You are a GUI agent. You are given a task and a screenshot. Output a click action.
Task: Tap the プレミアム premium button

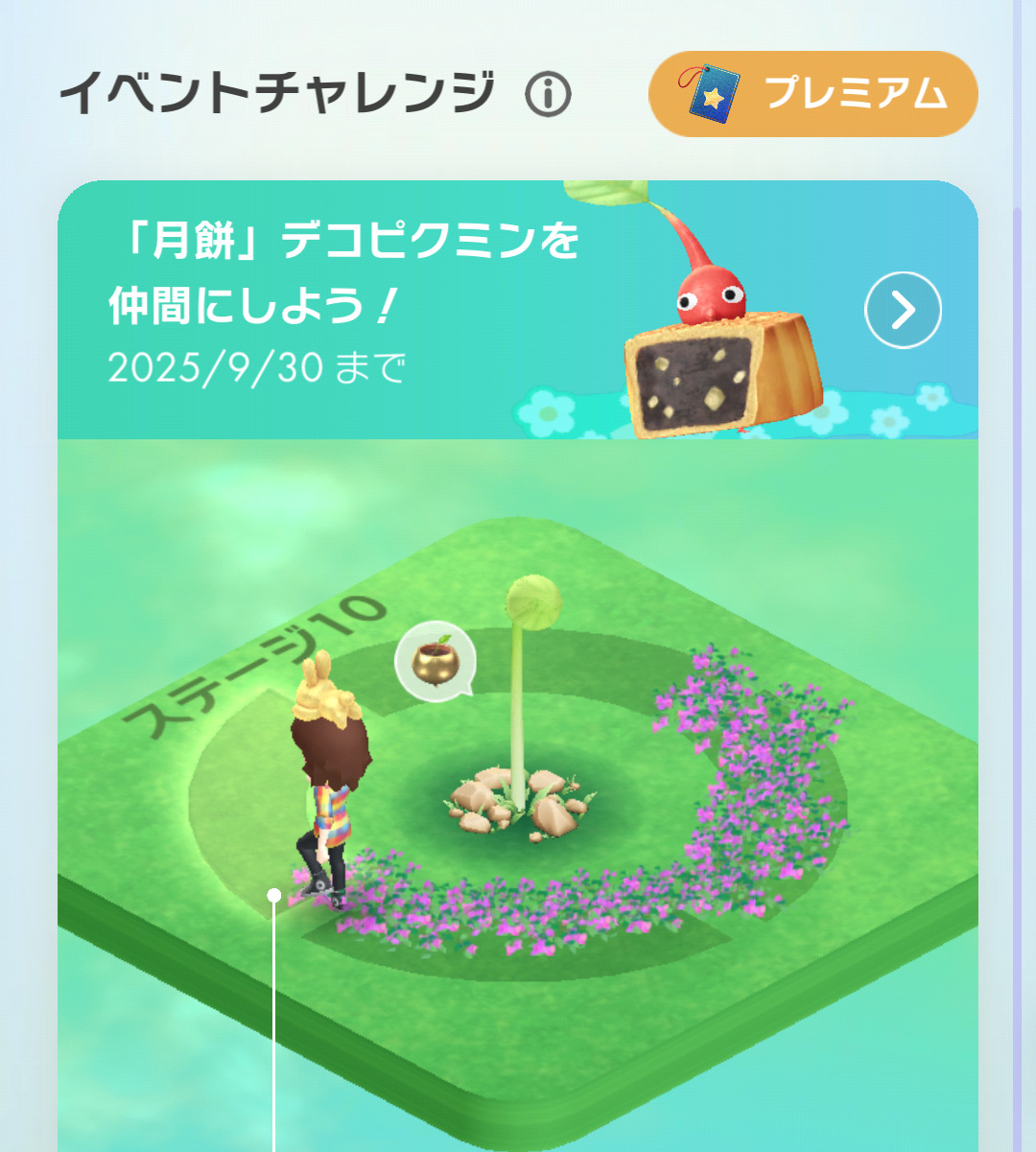click(813, 94)
